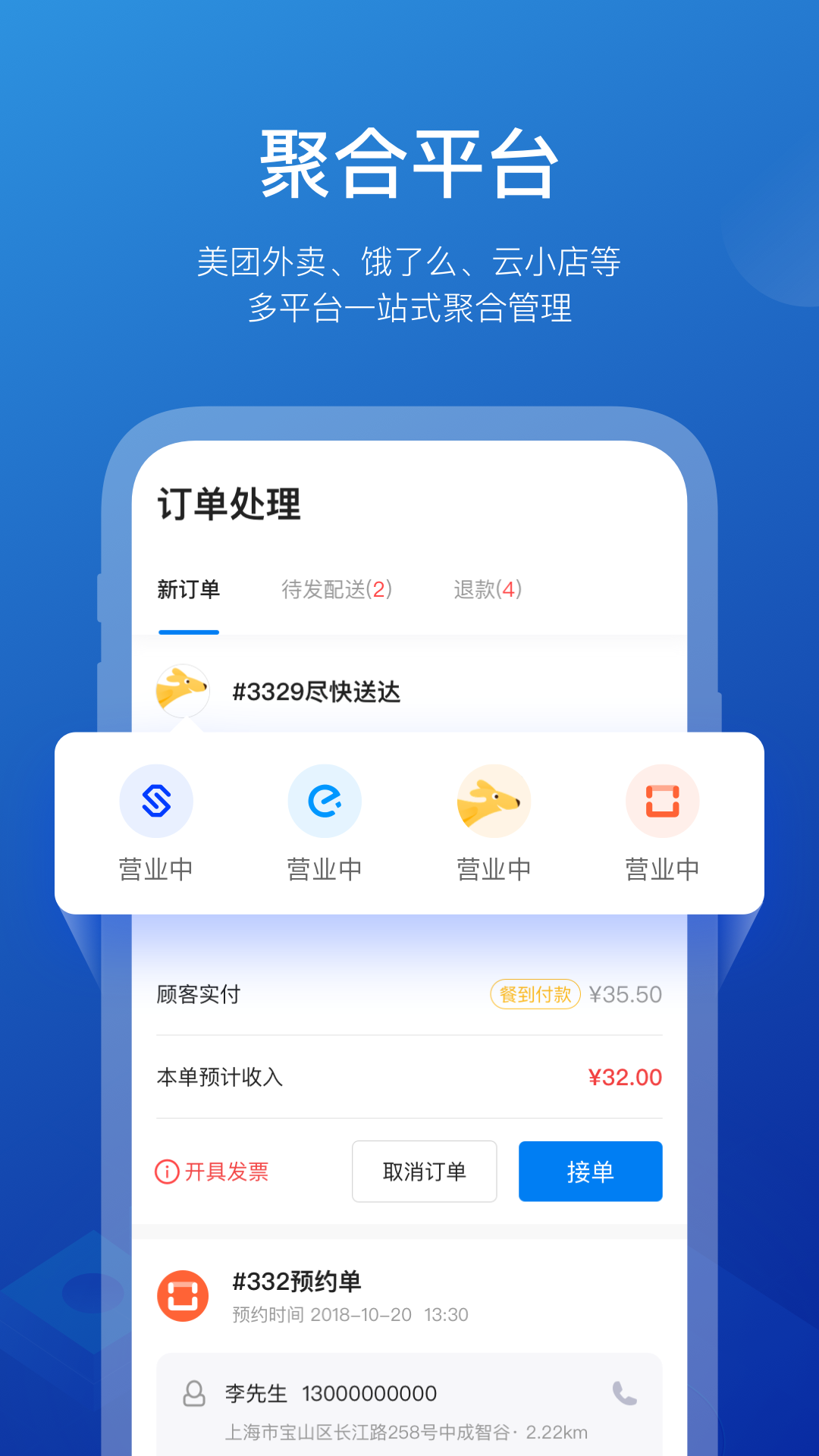Click the orange icon beside order #332预约单
Image resolution: width=819 pixels, height=1456 pixels.
182,1295
